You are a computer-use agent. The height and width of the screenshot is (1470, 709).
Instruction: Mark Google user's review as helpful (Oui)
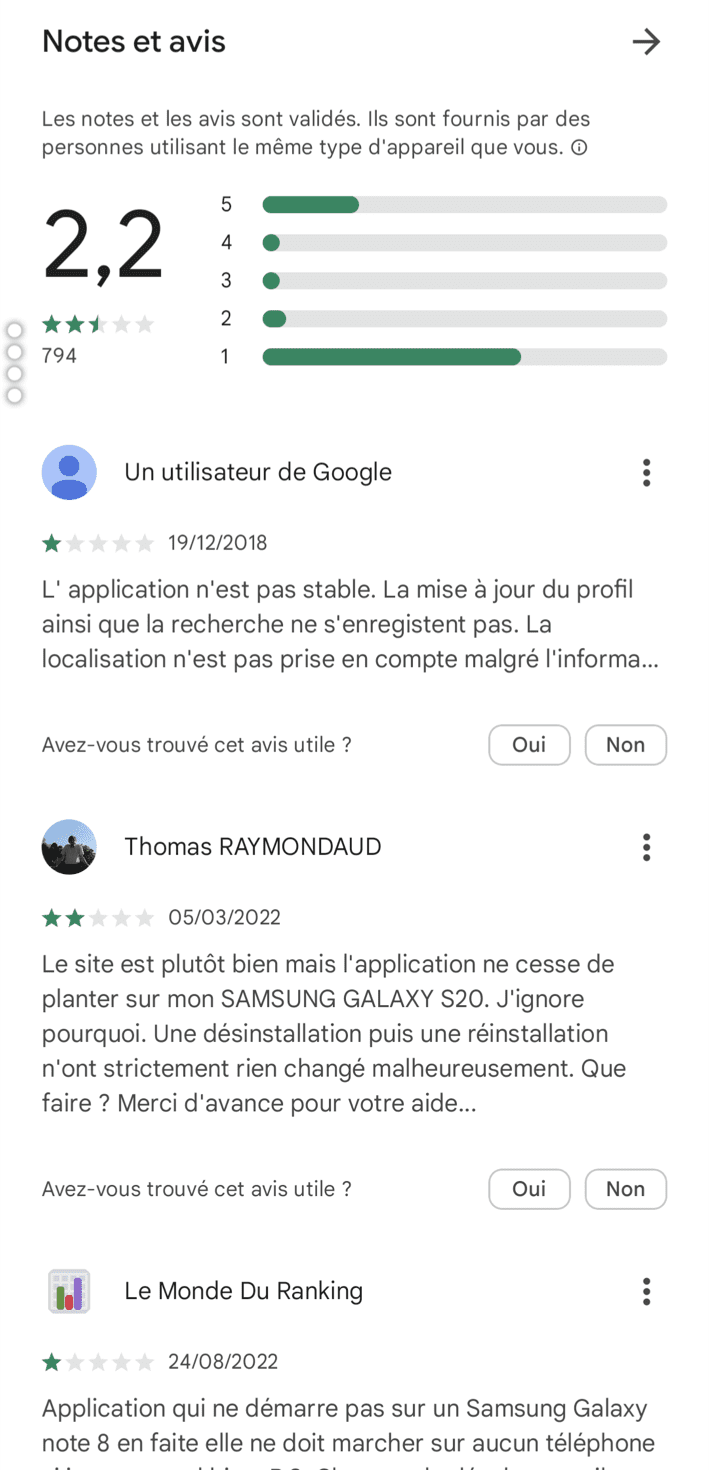(529, 745)
